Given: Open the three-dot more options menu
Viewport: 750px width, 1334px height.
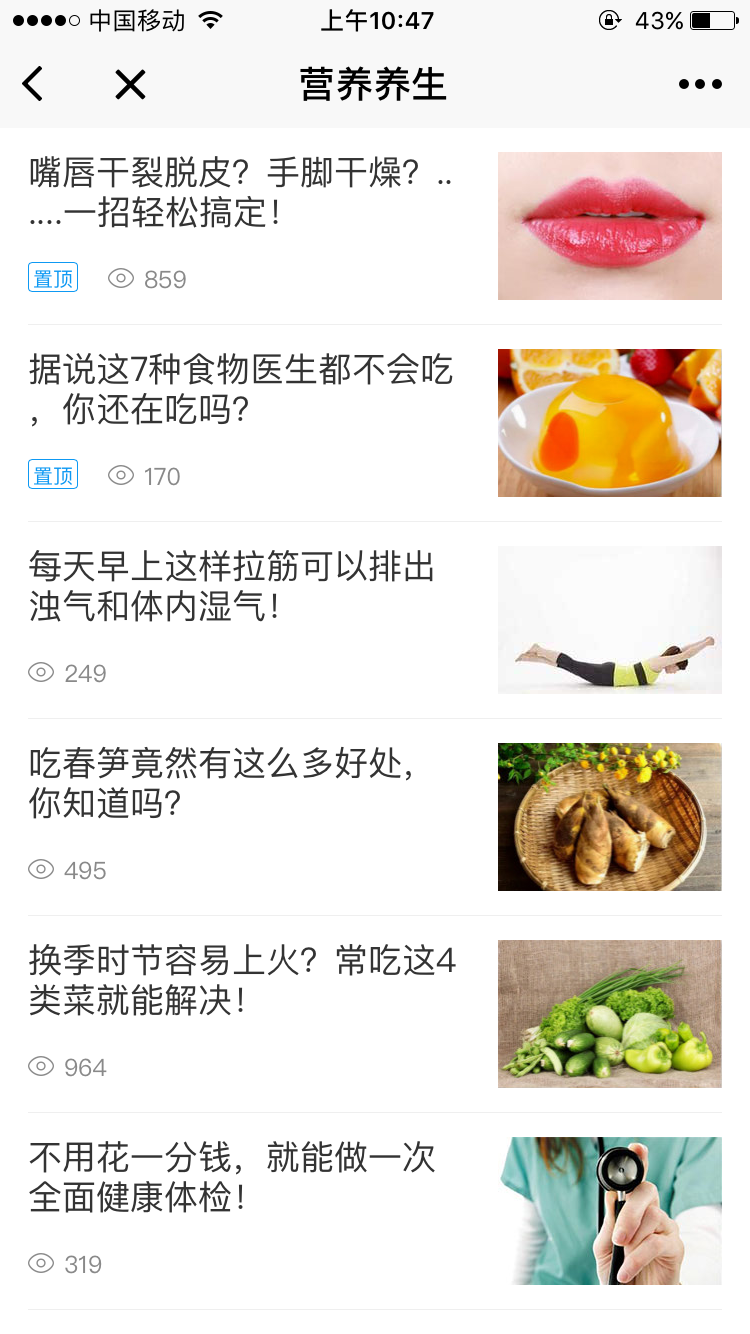Looking at the screenshot, I should pos(700,85).
